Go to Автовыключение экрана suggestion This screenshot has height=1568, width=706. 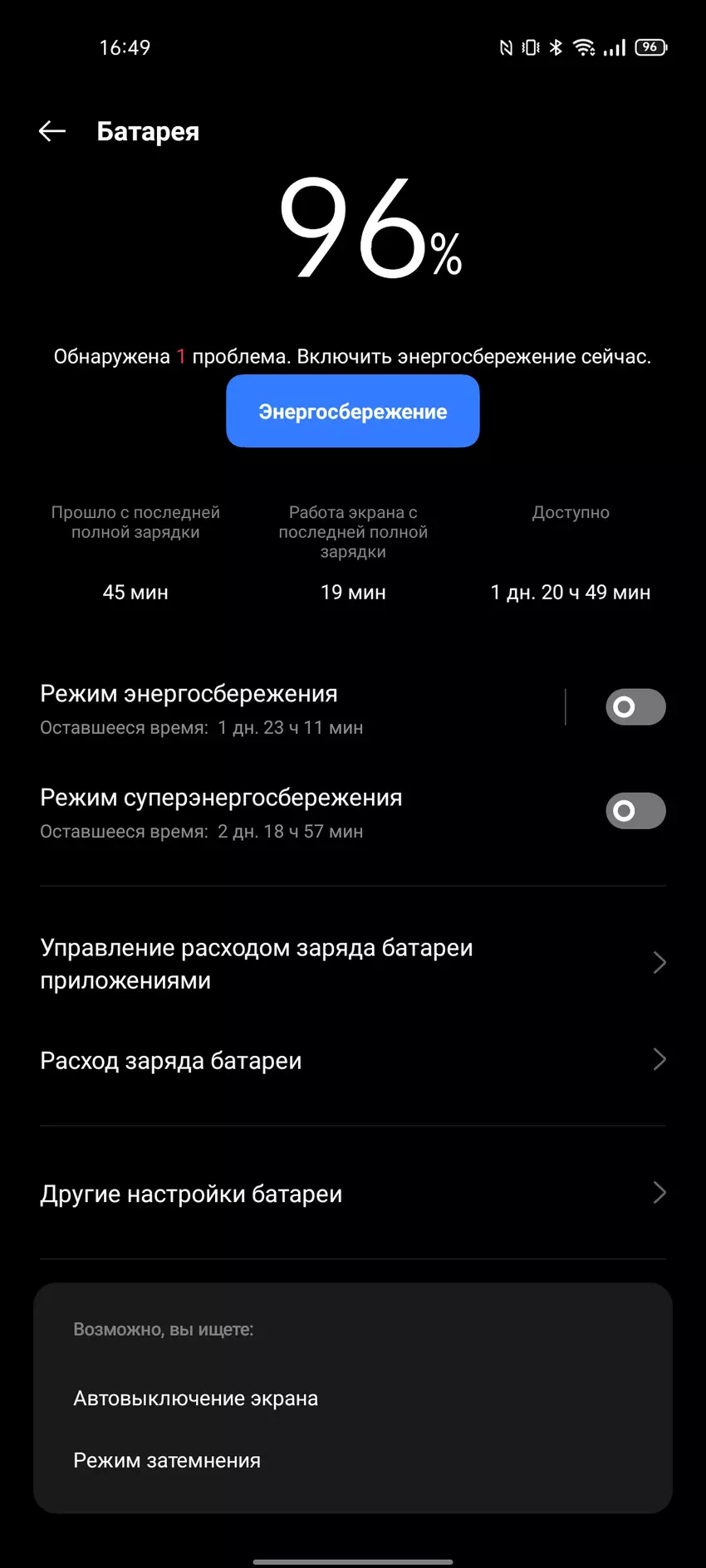click(196, 1399)
